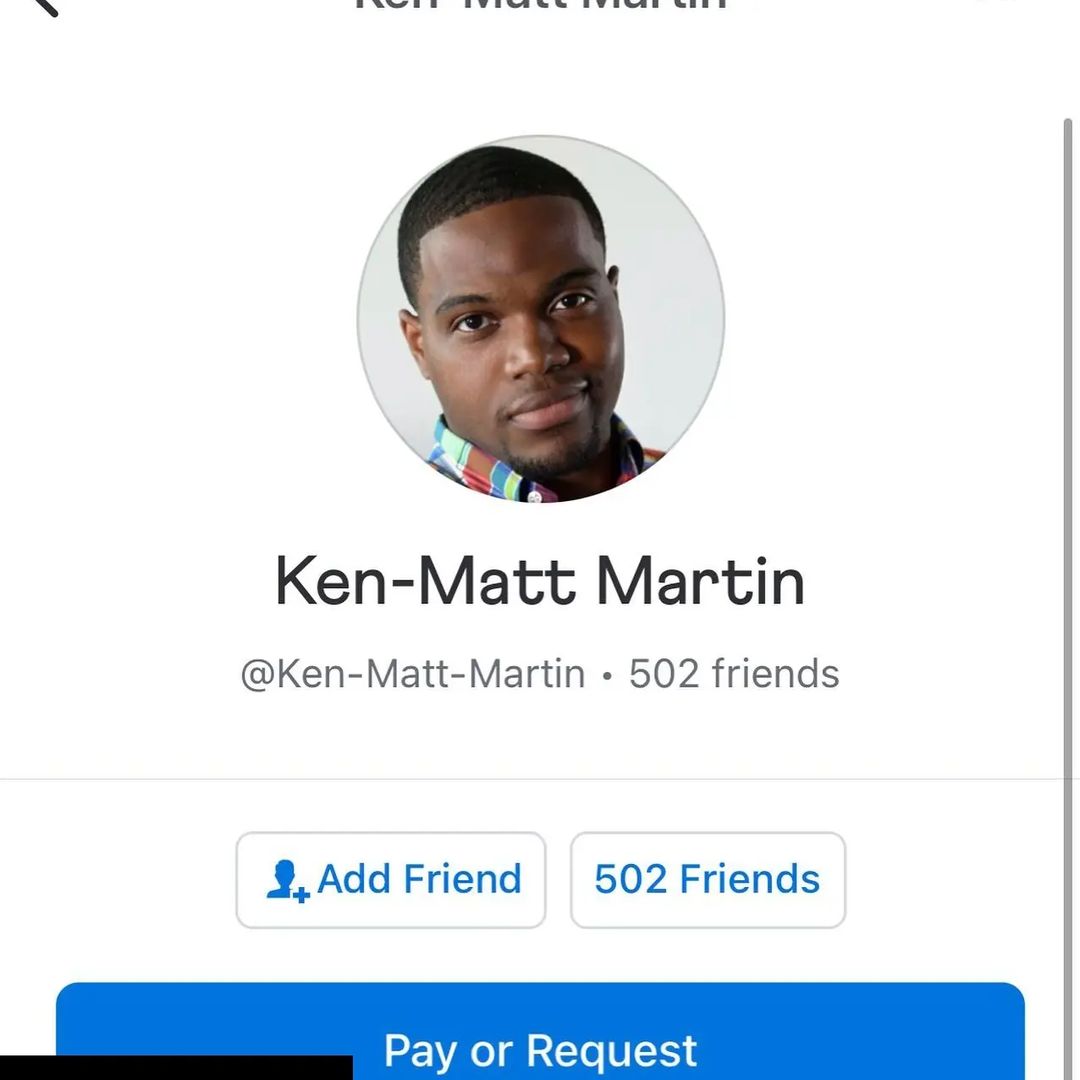
Task: Open Ken-Matt Martin's profile photo
Action: (x=540, y=319)
